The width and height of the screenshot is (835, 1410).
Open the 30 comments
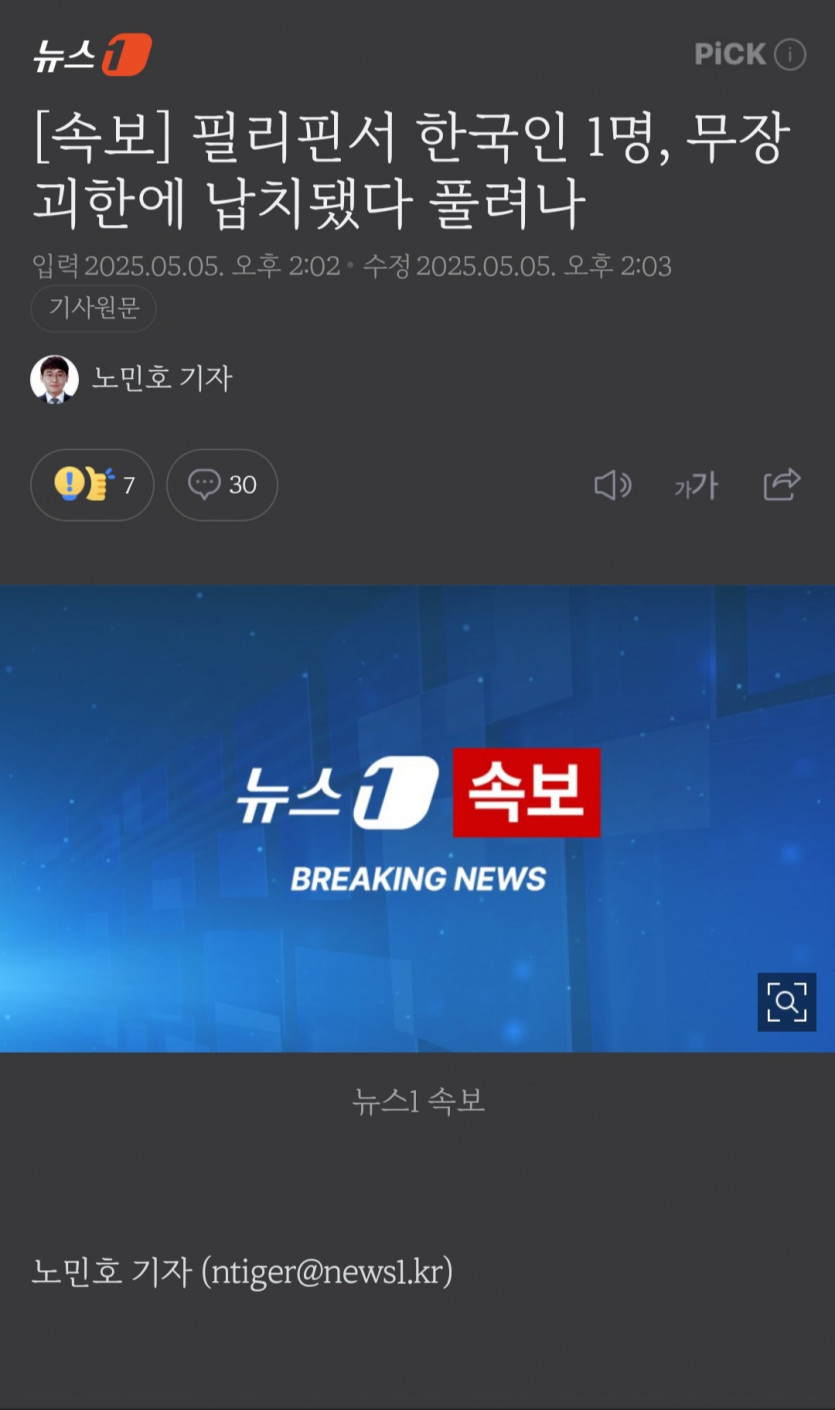point(222,485)
